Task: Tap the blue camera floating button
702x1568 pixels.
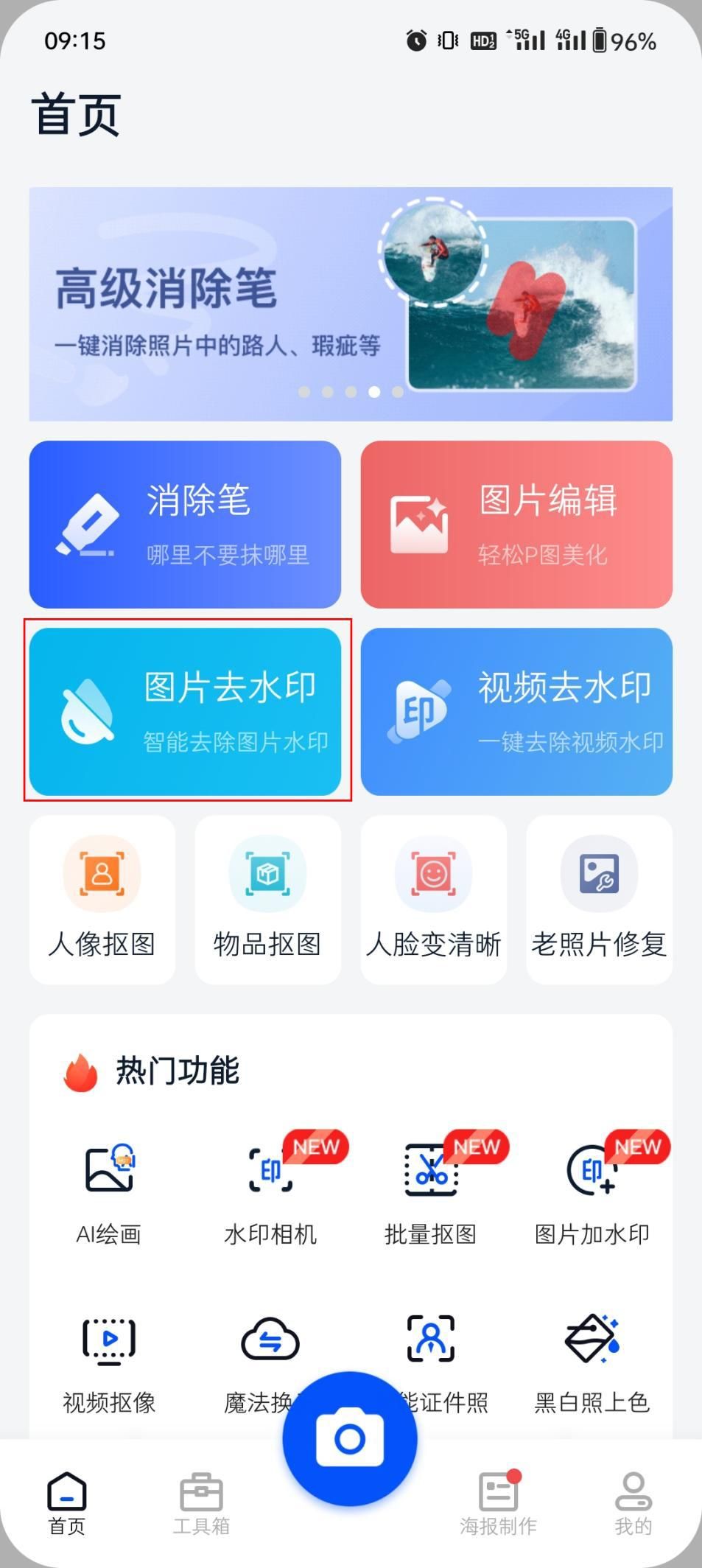Action: [x=350, y=1438]
